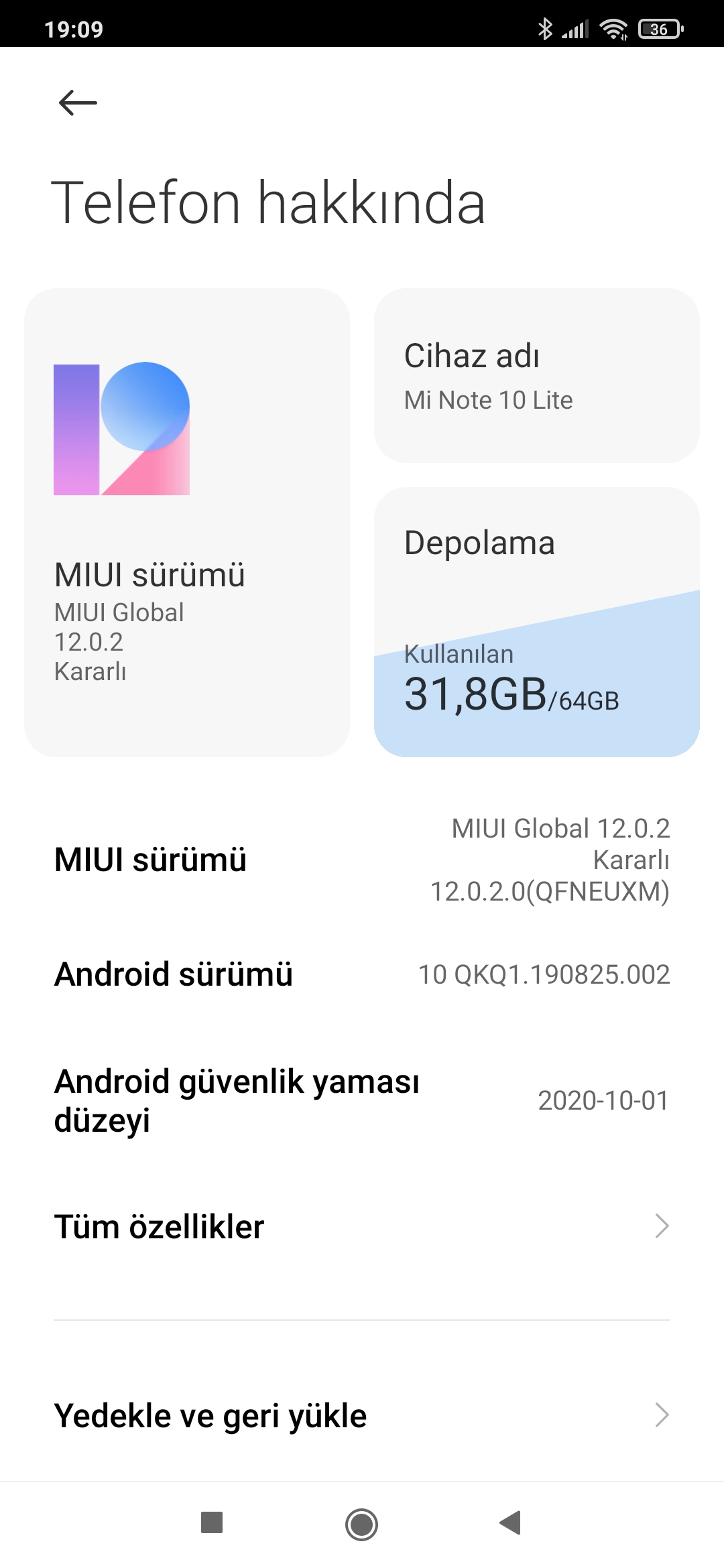The width and height of the screenshot is (724, 1568).
Task: Tap the Android sürümü row
Action: pyautogui.click(x=362, y=974)
